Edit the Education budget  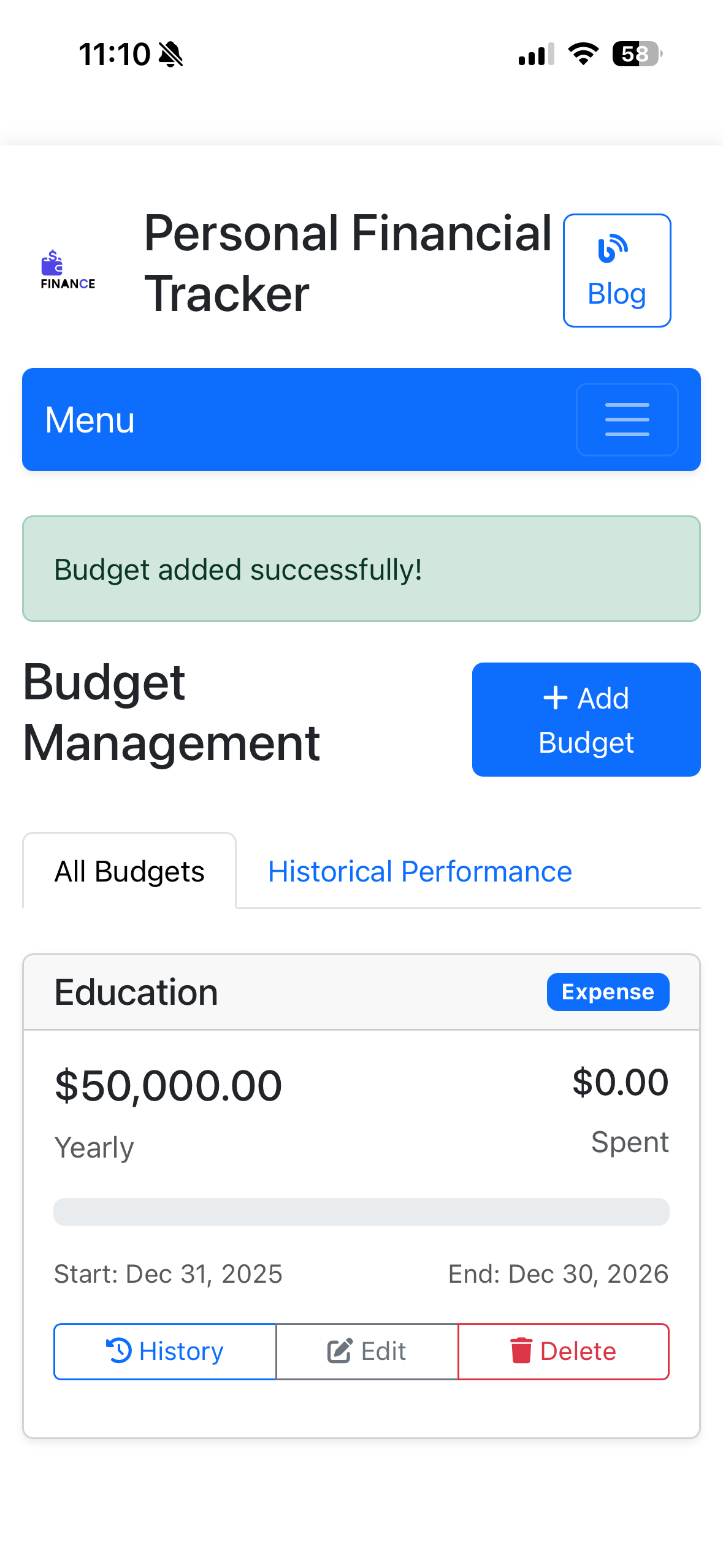tap(367, 1351)
